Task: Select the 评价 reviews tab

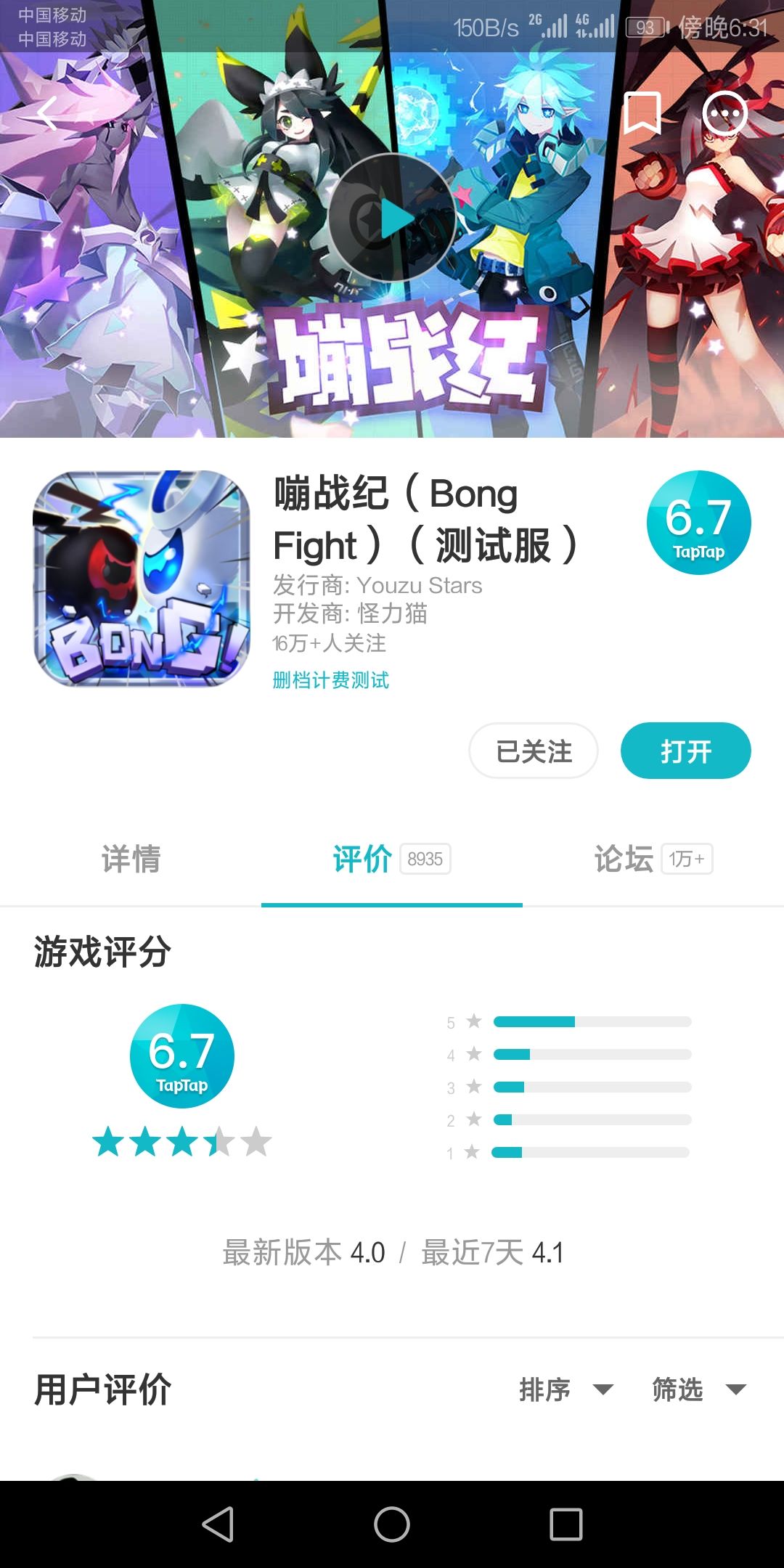Action: 392,859
